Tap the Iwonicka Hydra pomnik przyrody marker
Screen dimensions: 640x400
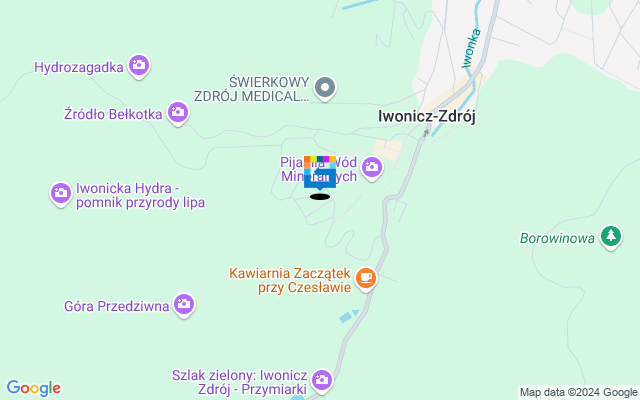(x=60, y=191)
